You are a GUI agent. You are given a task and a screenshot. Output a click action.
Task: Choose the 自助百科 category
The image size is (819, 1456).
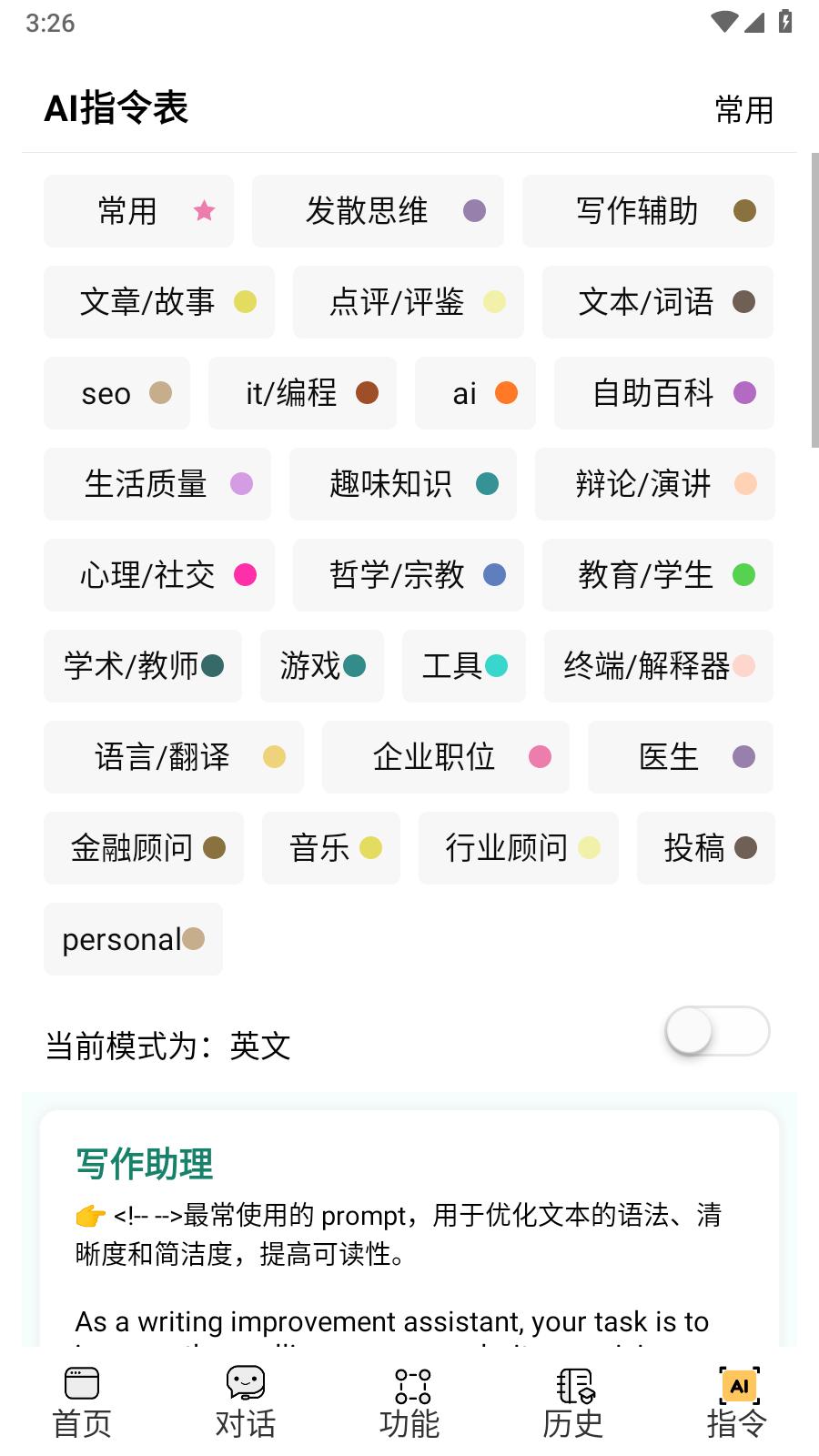[x=664, y=393]
